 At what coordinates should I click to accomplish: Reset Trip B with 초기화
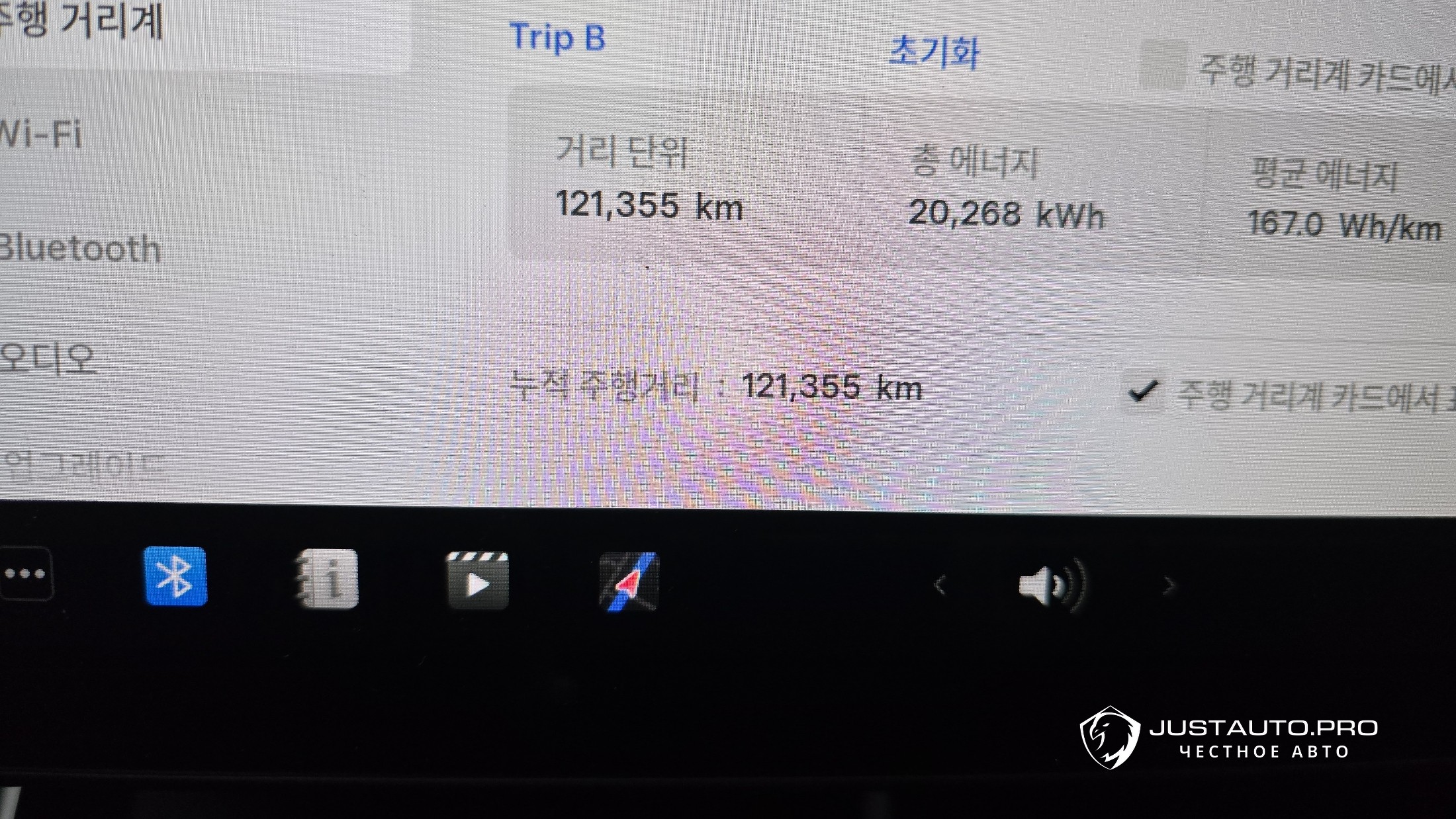933,52
